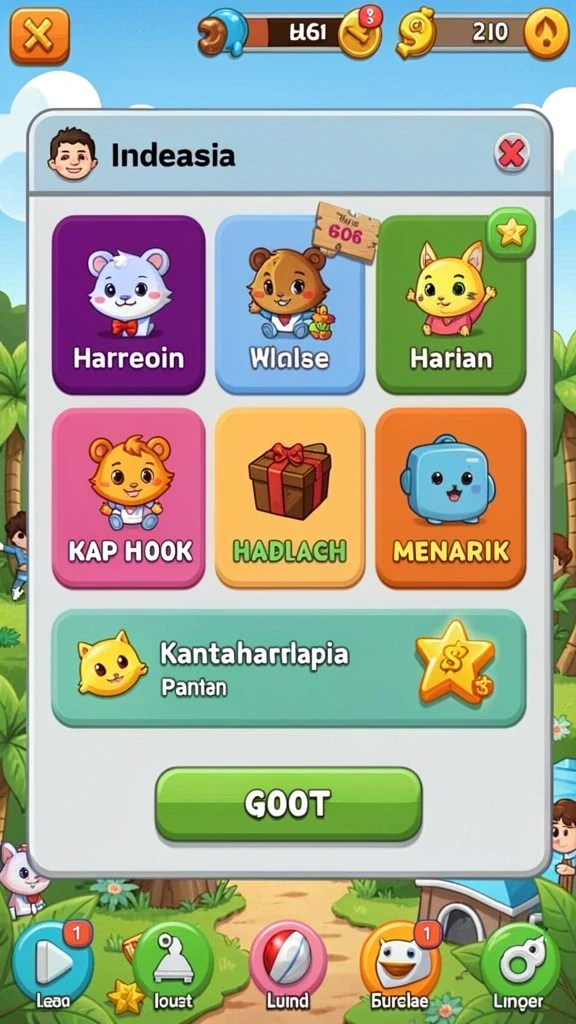Select the KAP HOOK card
This screenshot has width=576, height=1024.
point(129,498)
